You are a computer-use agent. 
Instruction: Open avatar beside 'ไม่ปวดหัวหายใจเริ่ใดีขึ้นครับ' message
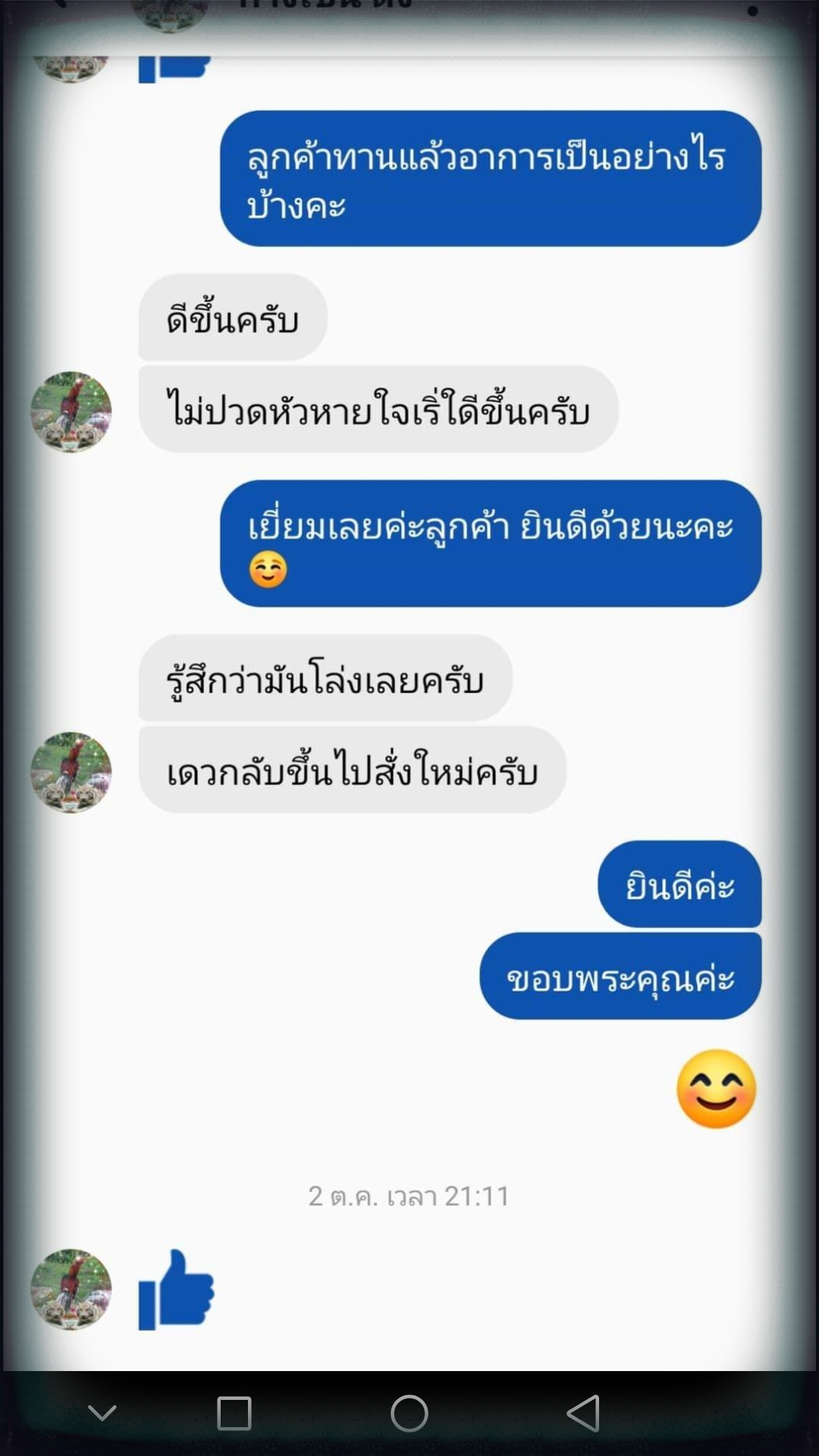71,412
